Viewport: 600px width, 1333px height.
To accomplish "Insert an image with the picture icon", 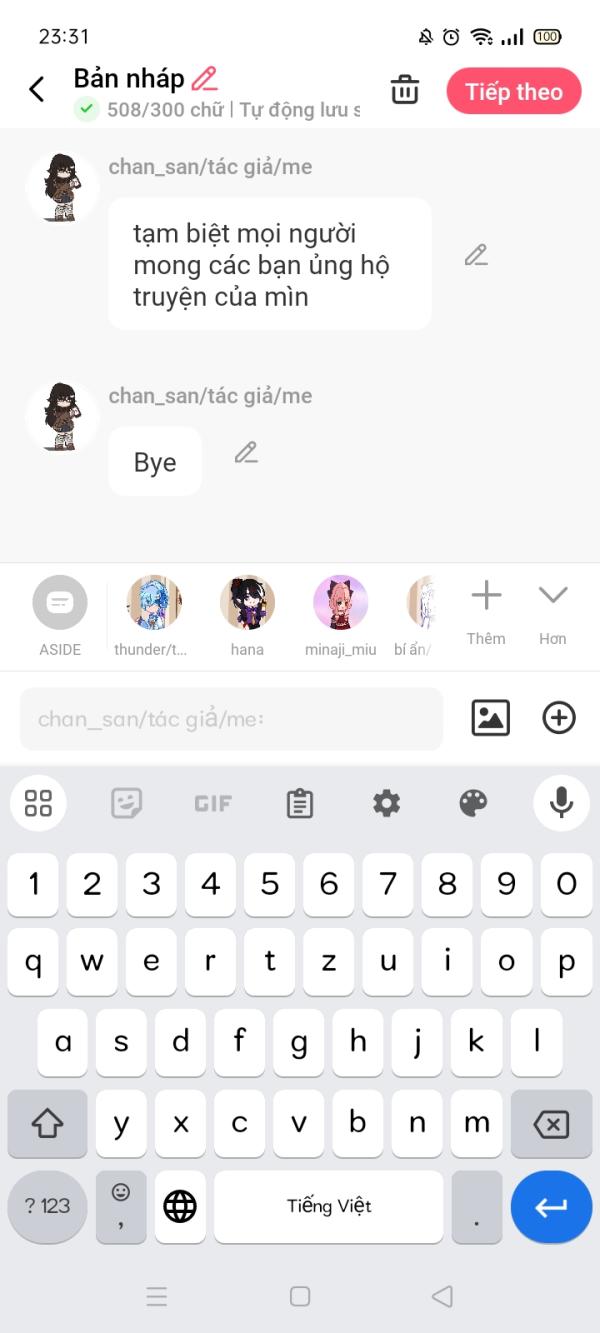I will tap(490, 718).
